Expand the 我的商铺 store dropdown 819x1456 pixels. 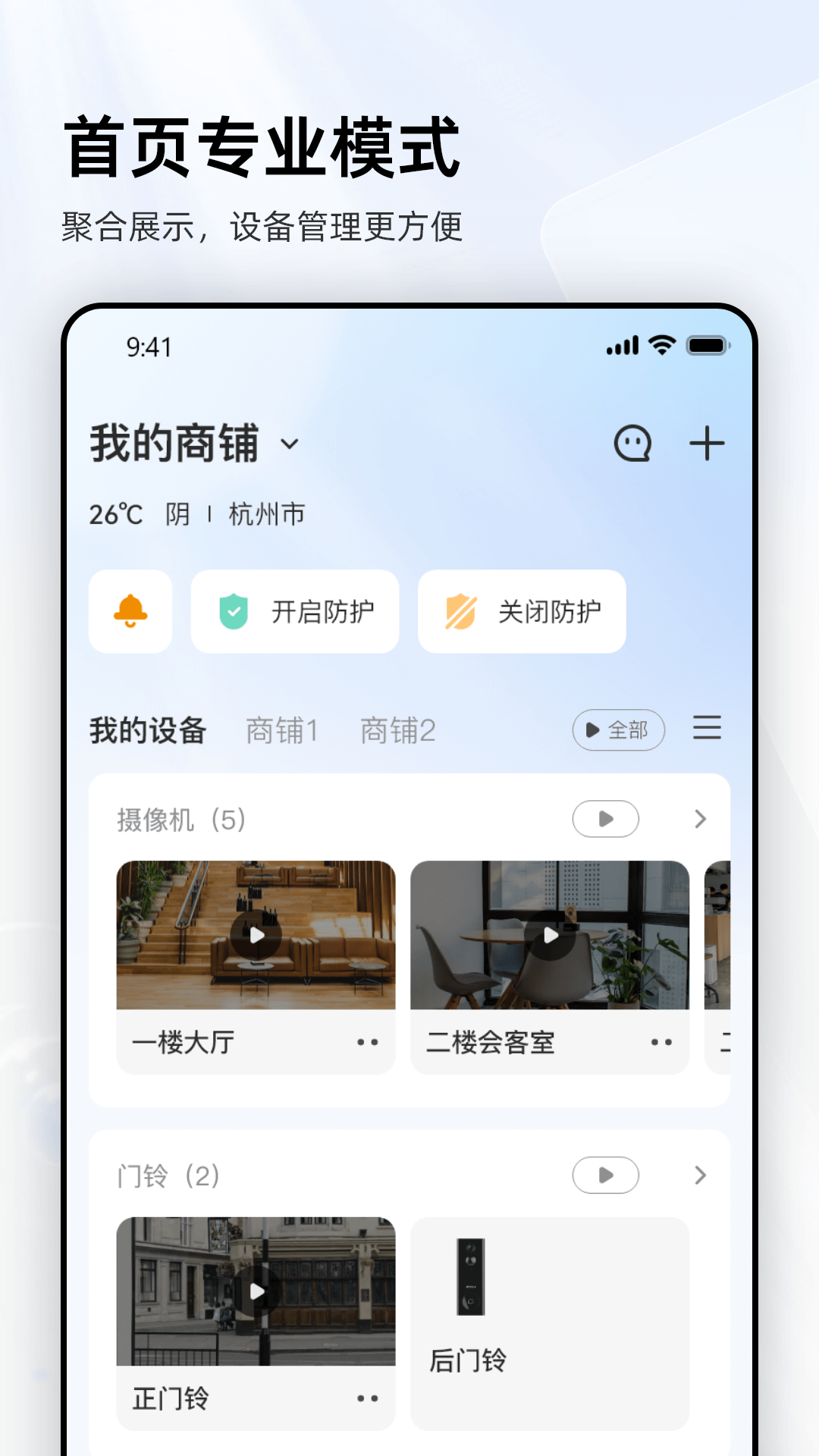click(x=289, y=446)
